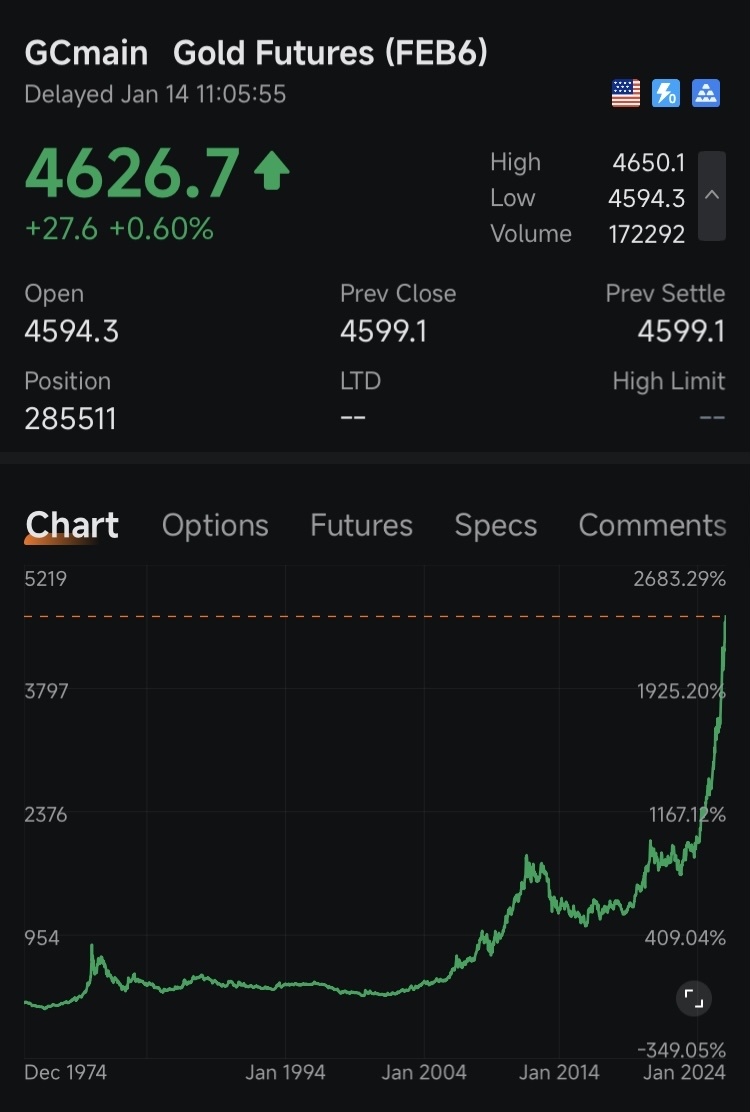Switch to the Options tab
Viewport: 750px width, 1112px height.
pyautogui.click(x=215, y=526)
